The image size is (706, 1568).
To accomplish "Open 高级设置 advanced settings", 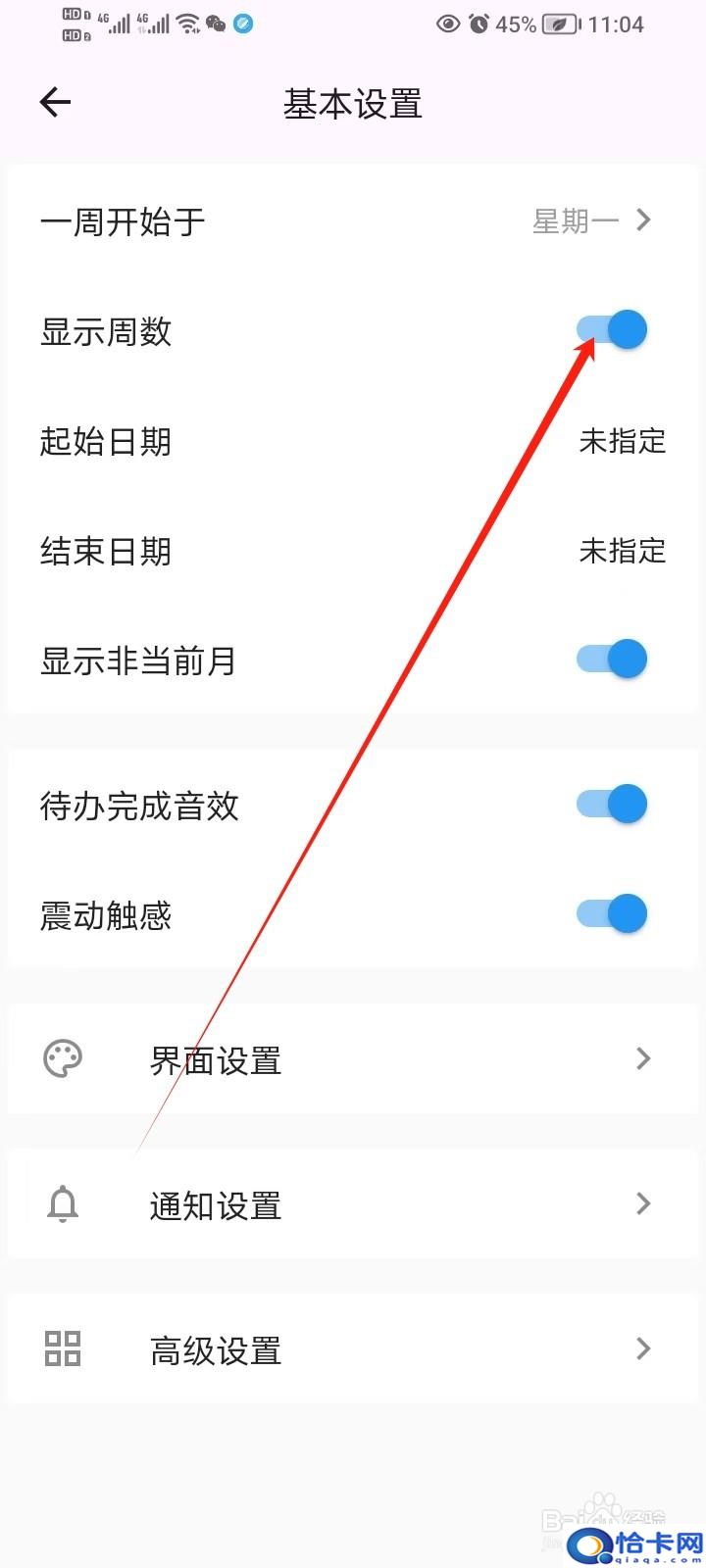I will click(x=353, y=1348).
